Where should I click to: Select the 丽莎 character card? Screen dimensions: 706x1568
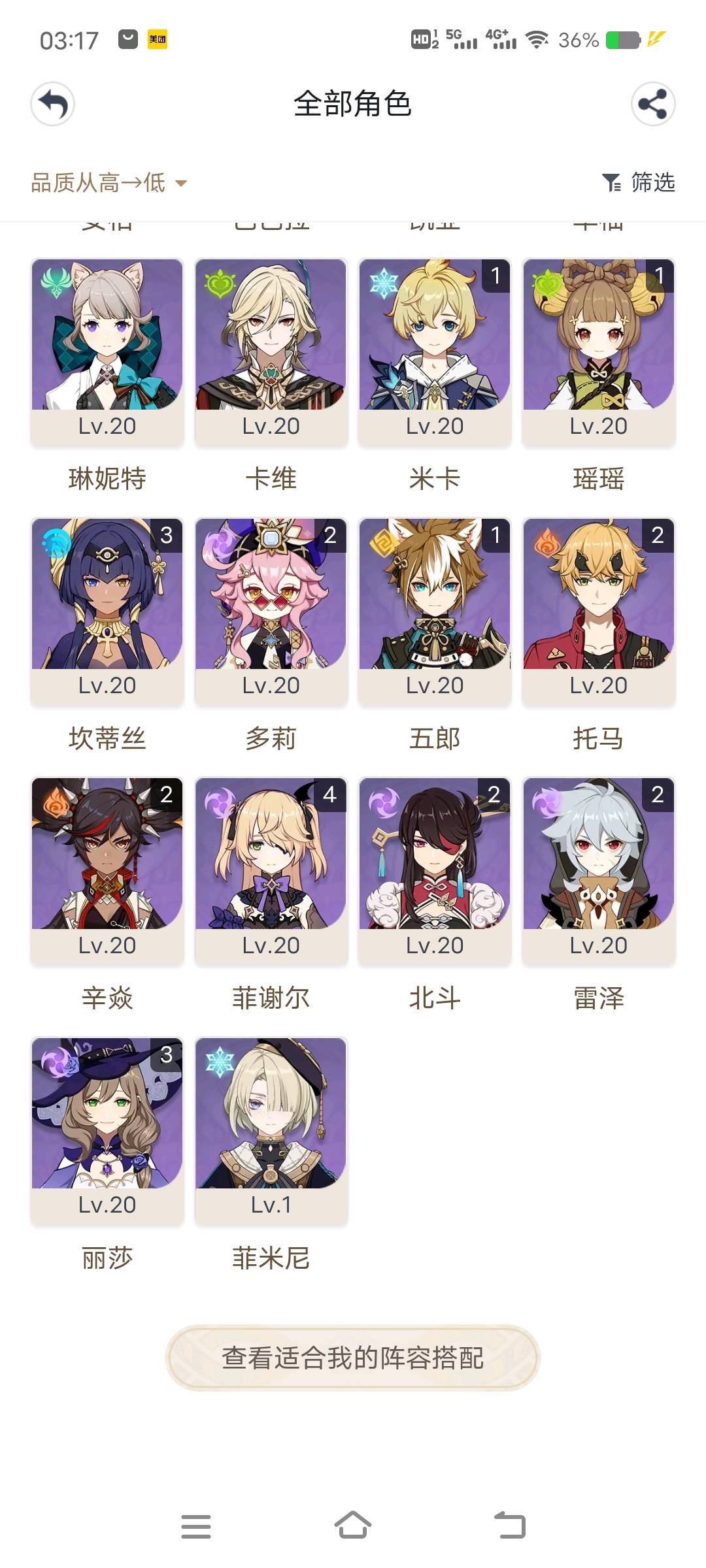(x=107, y=1132)
